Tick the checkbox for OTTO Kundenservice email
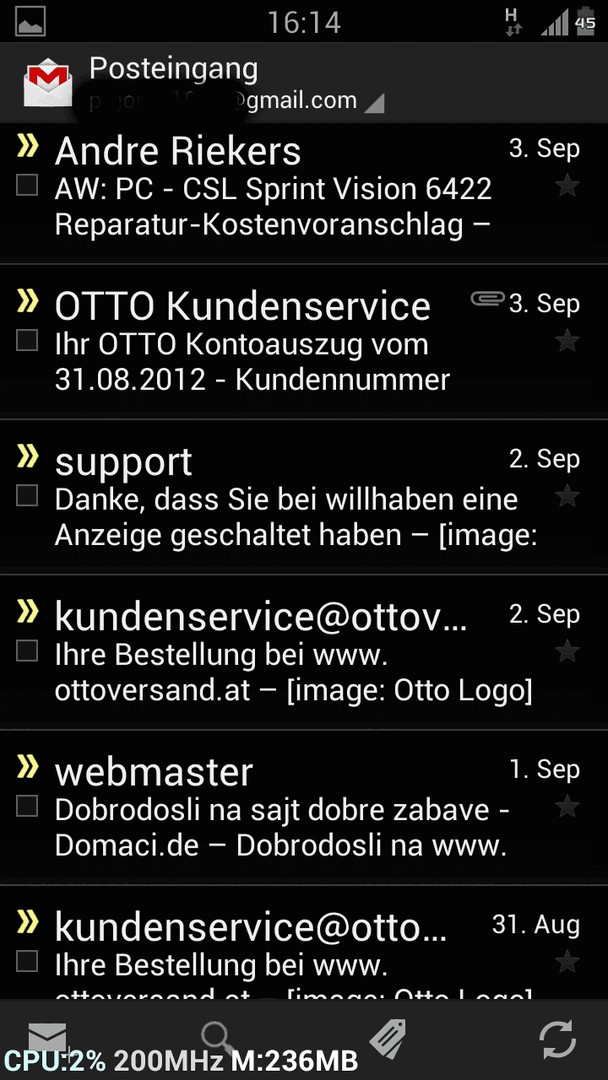This screenshot has height=1080, width=608. (x=27, y=340)
